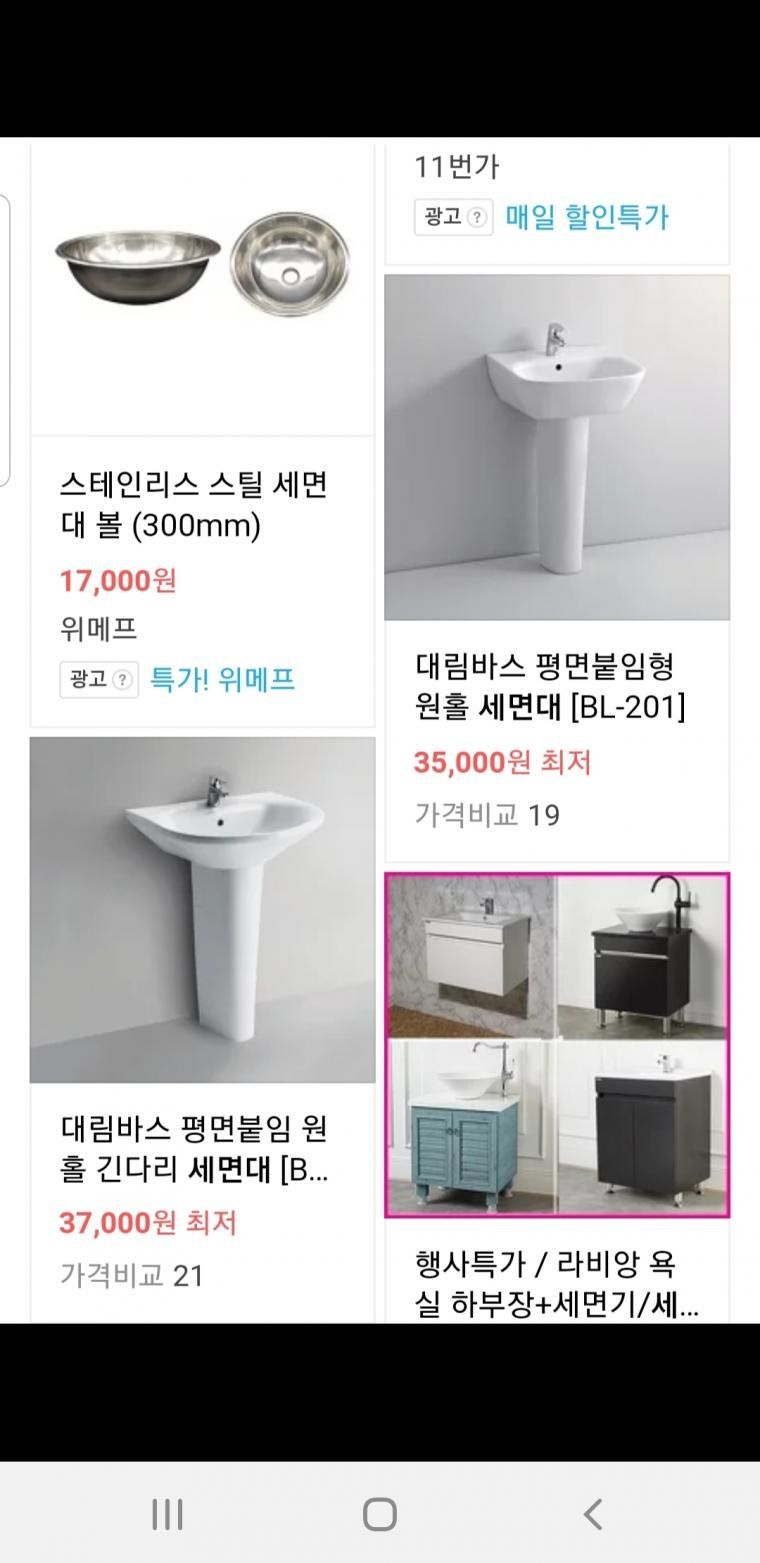Open the recent apps view
Viewport: 760px width, 1563px height.
pyautogui.click(x=167, y=1514)
